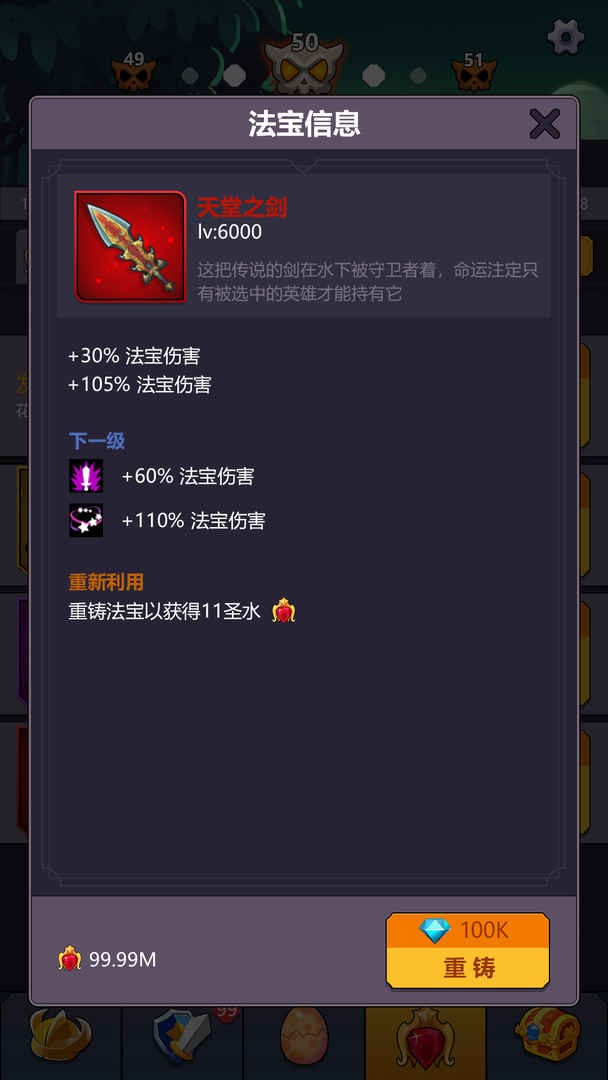The height and width of the screenshot is (1080, 608).
Task: Open the settings gear icon
Action: click(566, 37)
